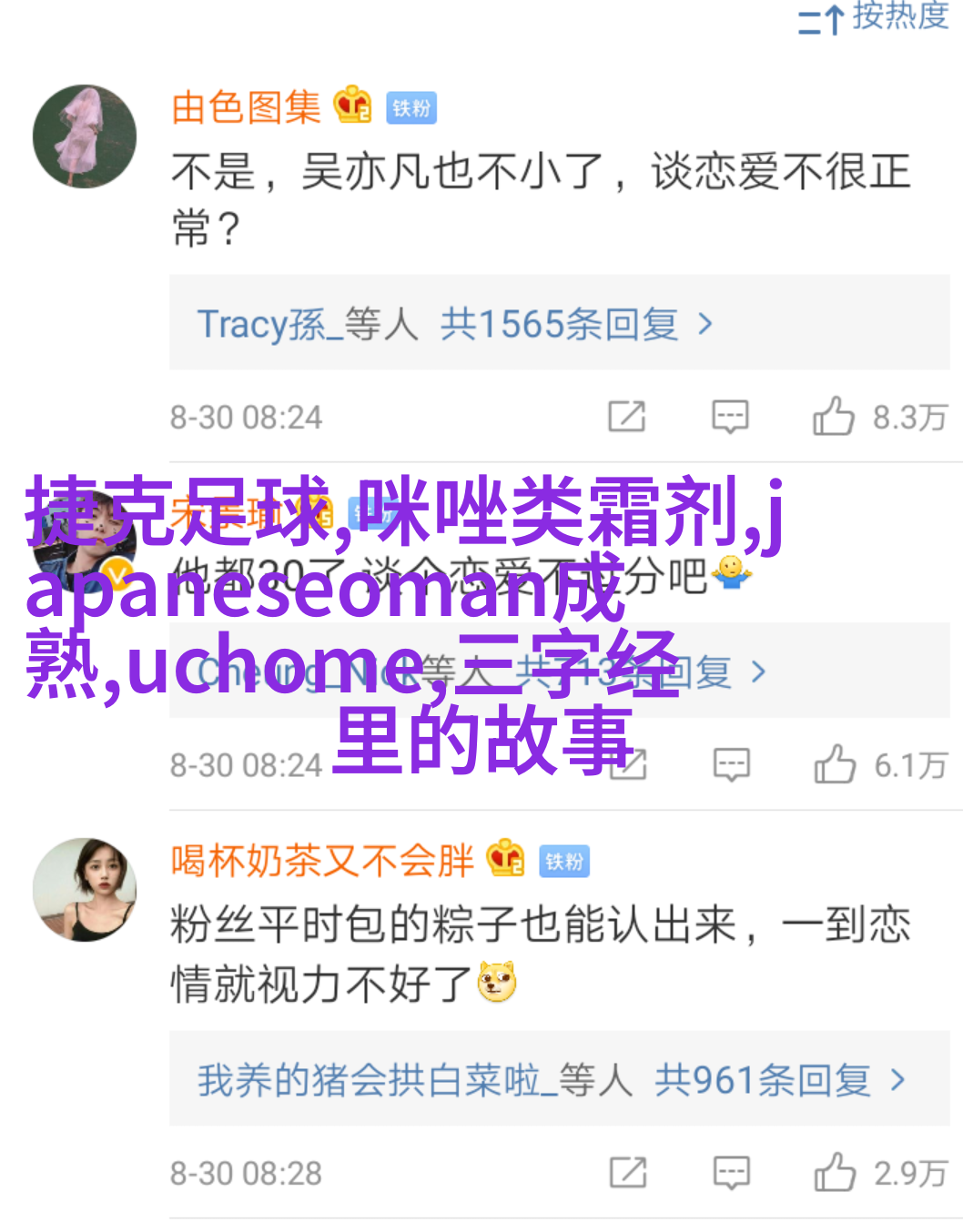This screenshot has height=1232, width=963.
Task: Reply to 由色图集's comment
Action: coord(730,417)
